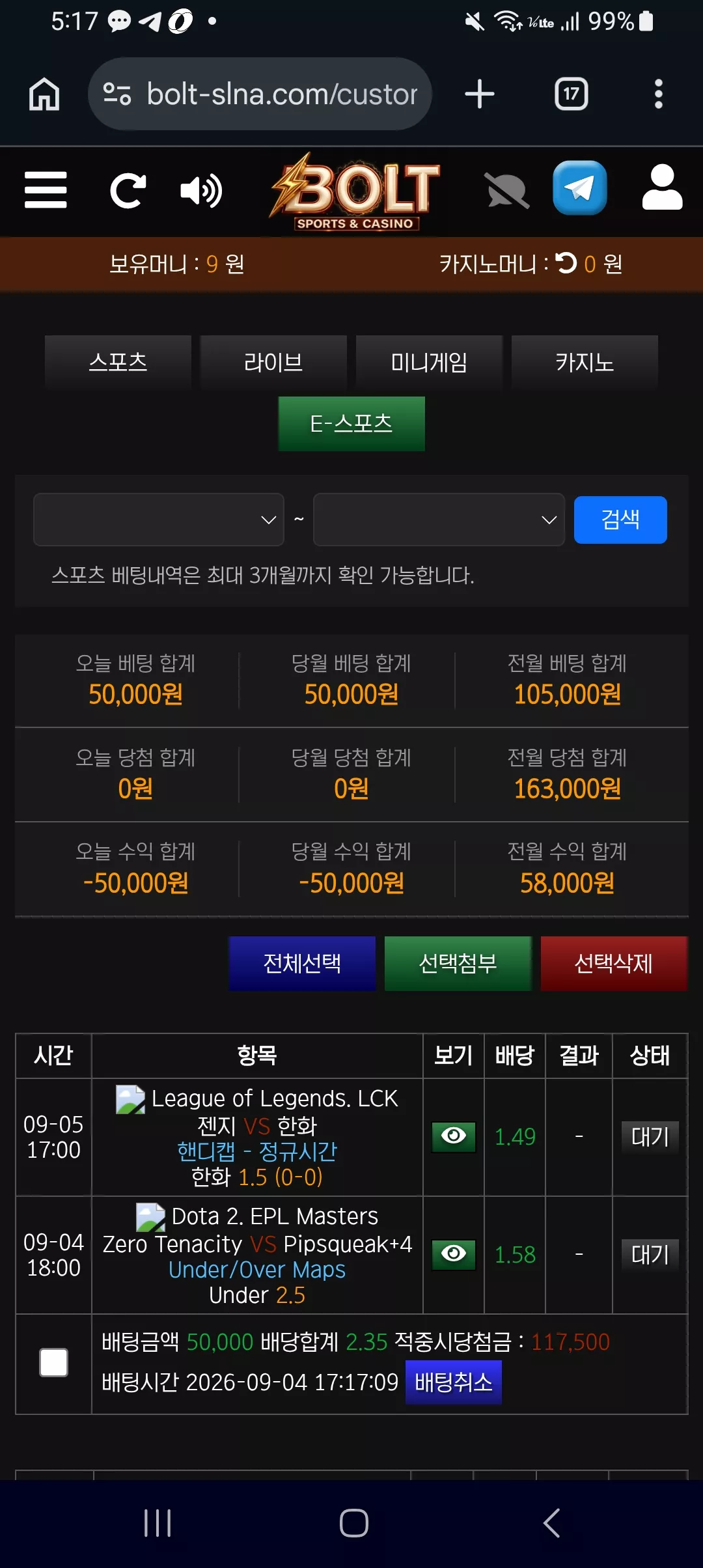
Task: Expand the start date dropdown
Action: click(x=159, y=520)
